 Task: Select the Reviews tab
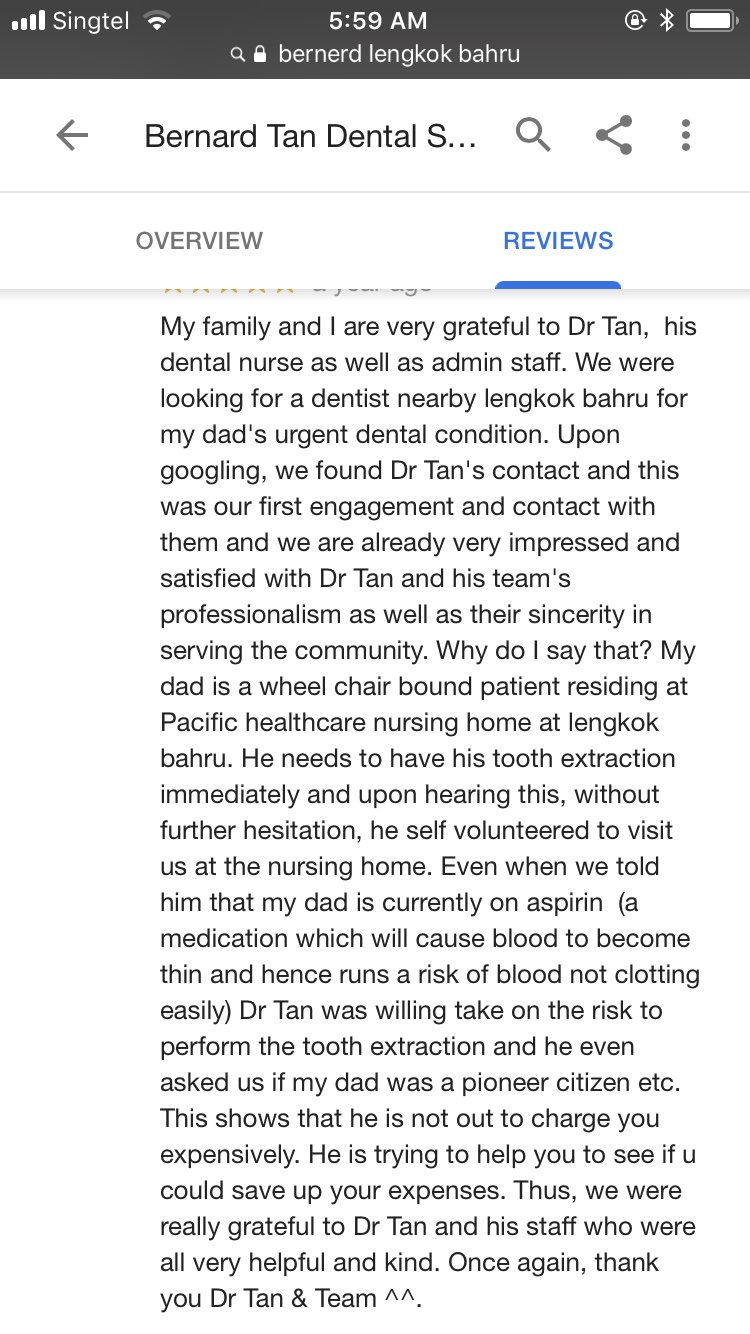click(x=558, y=241)
